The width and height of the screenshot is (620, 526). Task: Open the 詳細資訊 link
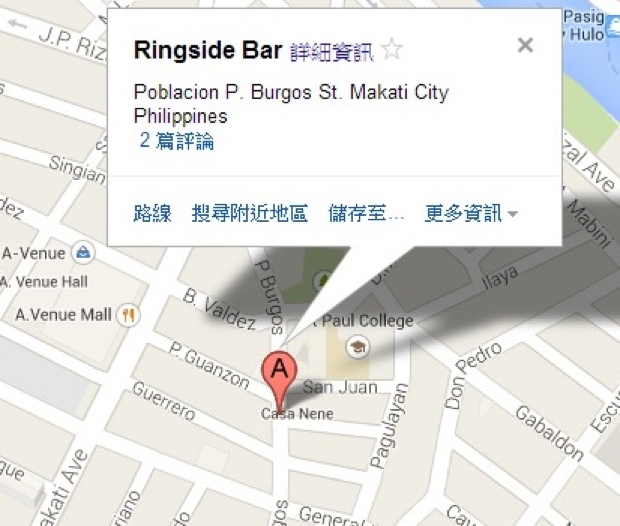coord(331,51)
